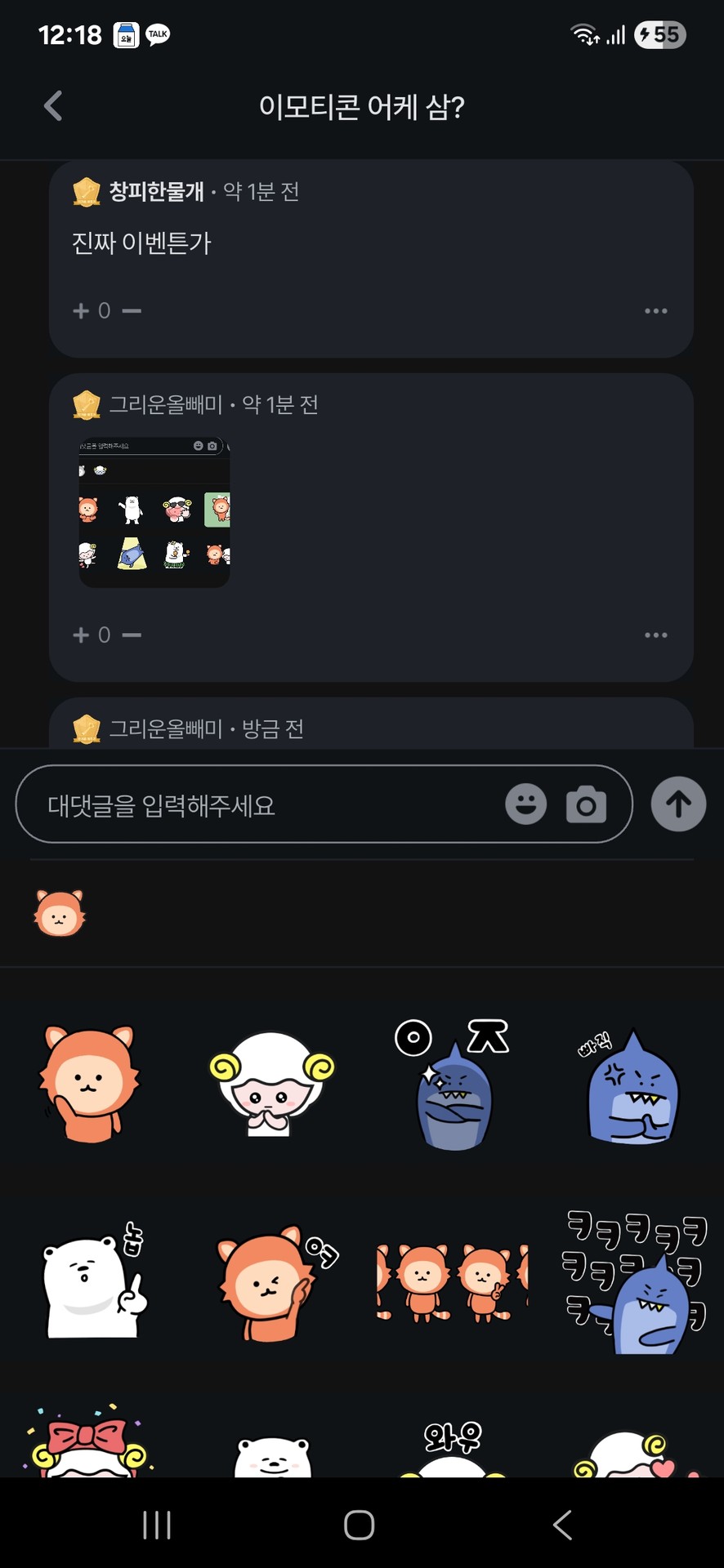
Task: Toggle the emoticon picker smiley icon
Action: [x=525, y=804]
